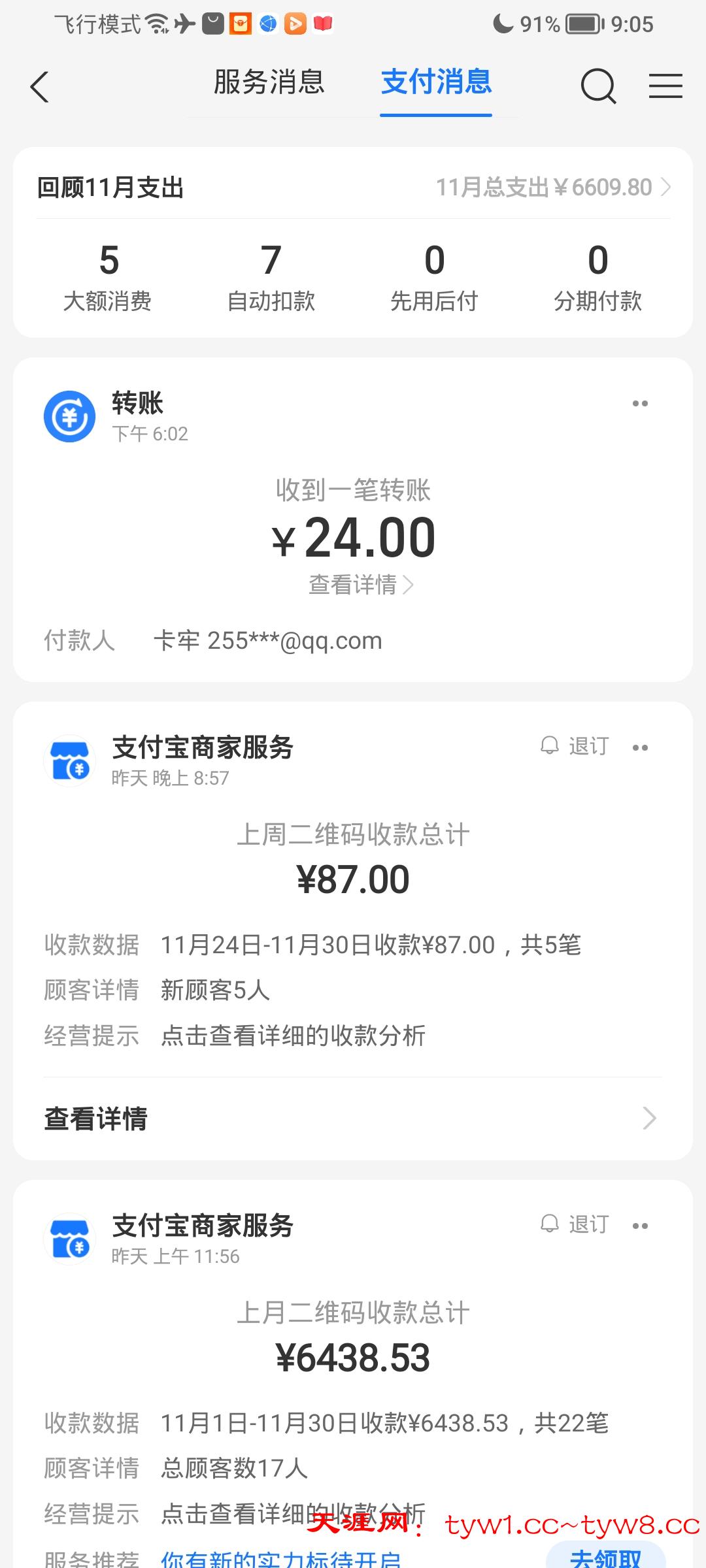
Task: View 11月总支出 ¥6609.80 details
Action: (x=553, y=188)
